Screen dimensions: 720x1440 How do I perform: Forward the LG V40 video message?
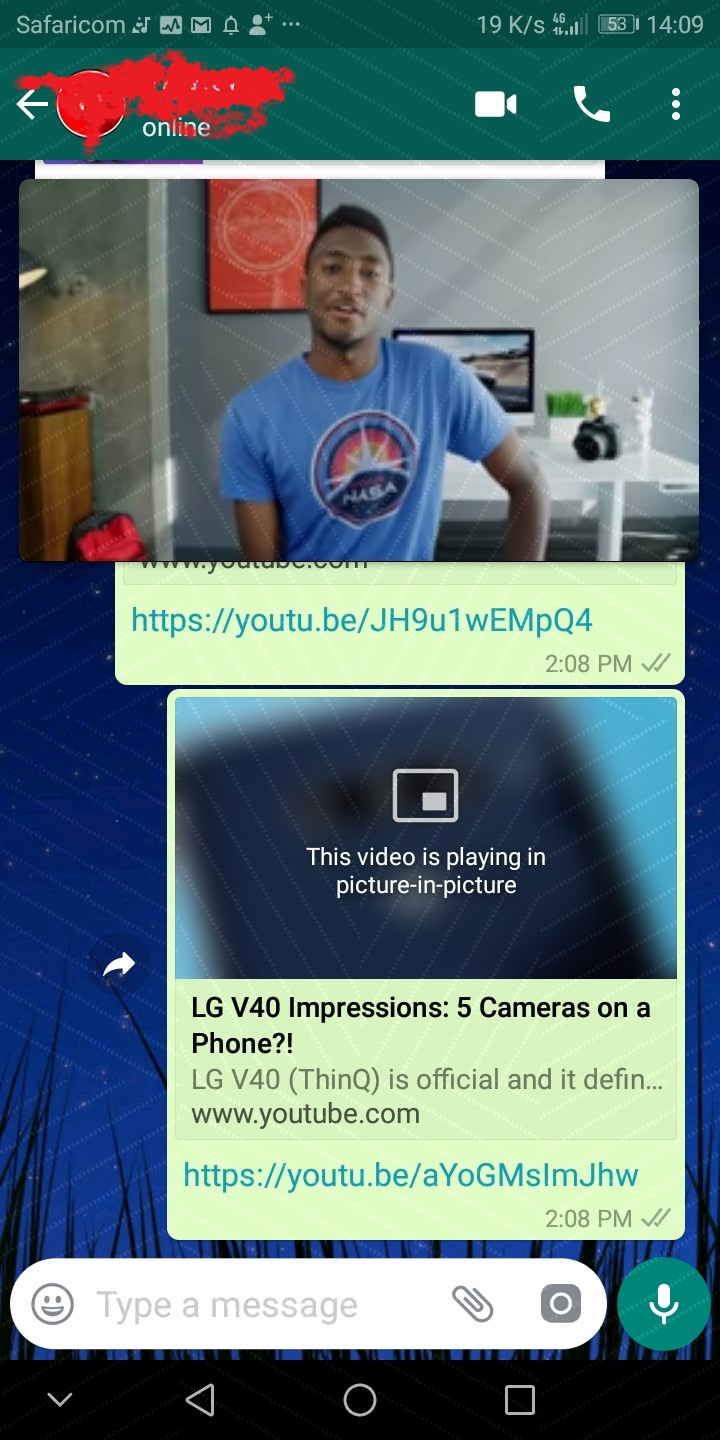click(x=119, y=965)
